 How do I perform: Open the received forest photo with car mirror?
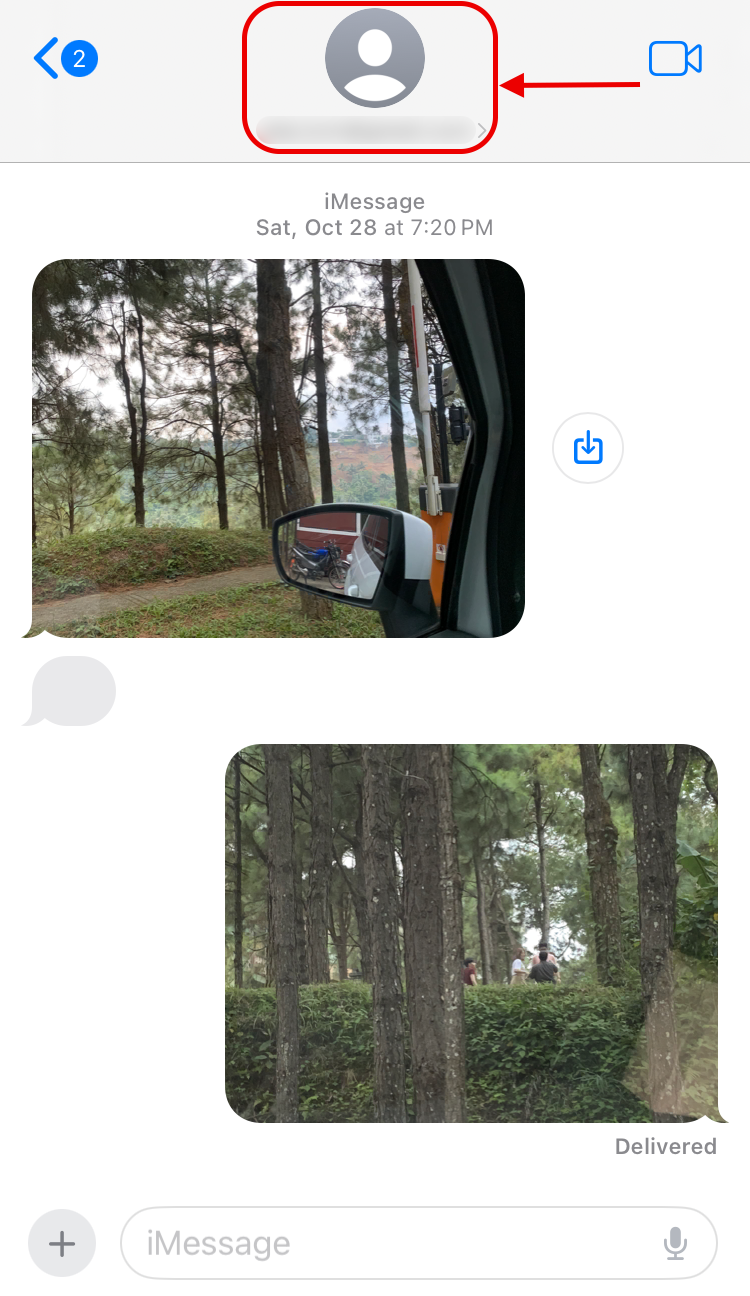278,448
